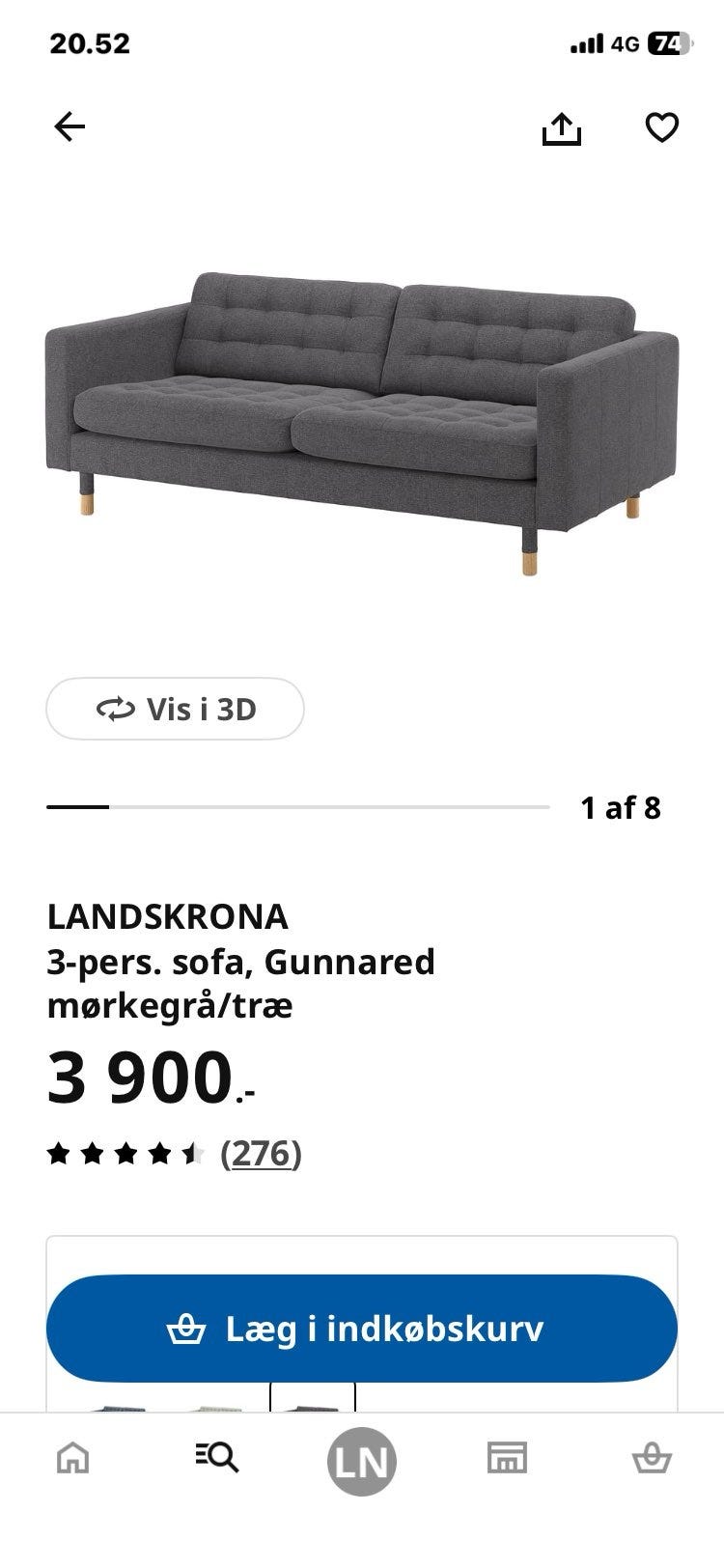The image size is (724, 1568).
Task: Tap the home icon in bottom navigation
Action: point(72,1460)
